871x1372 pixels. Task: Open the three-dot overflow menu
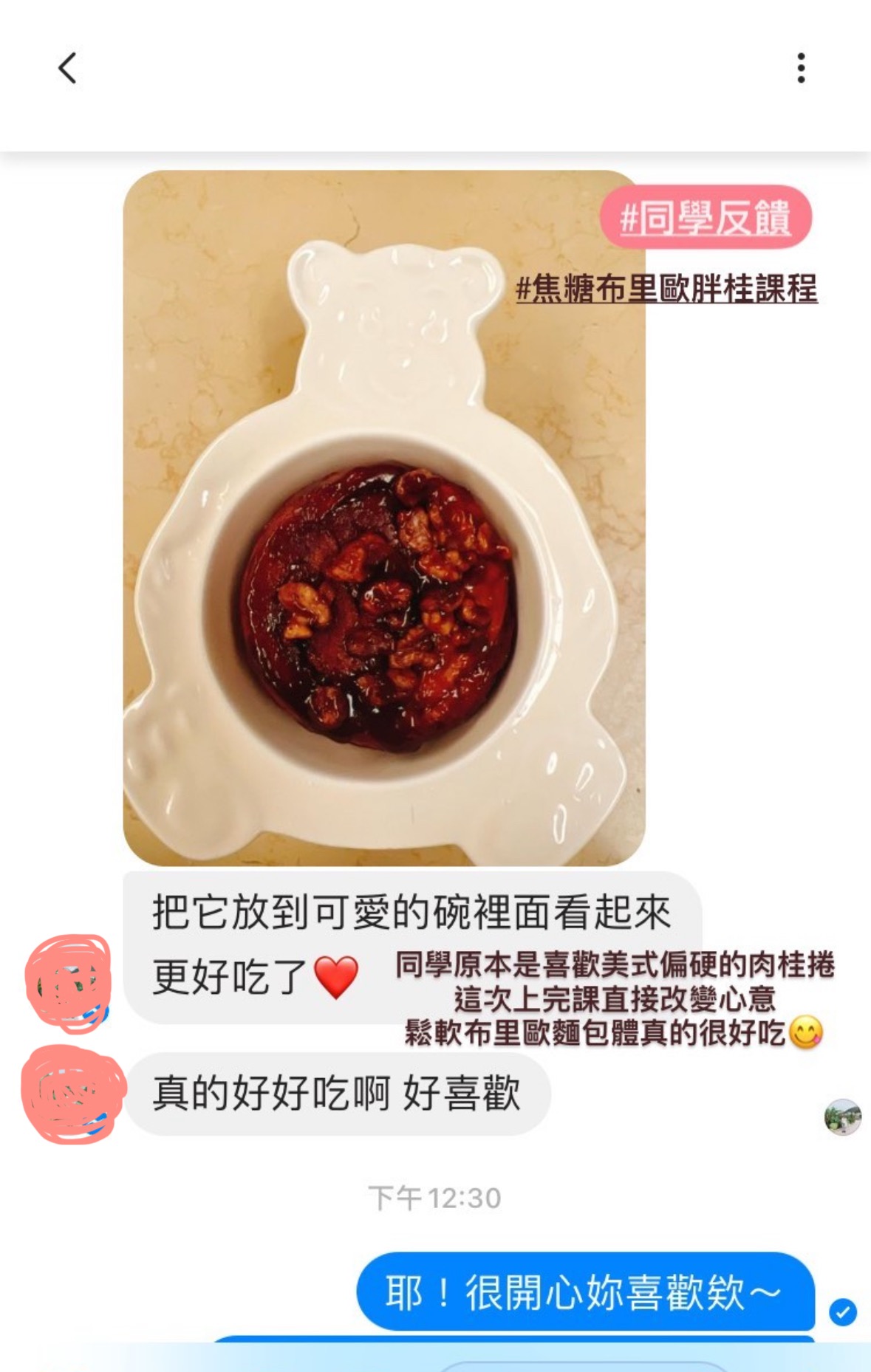801,68
